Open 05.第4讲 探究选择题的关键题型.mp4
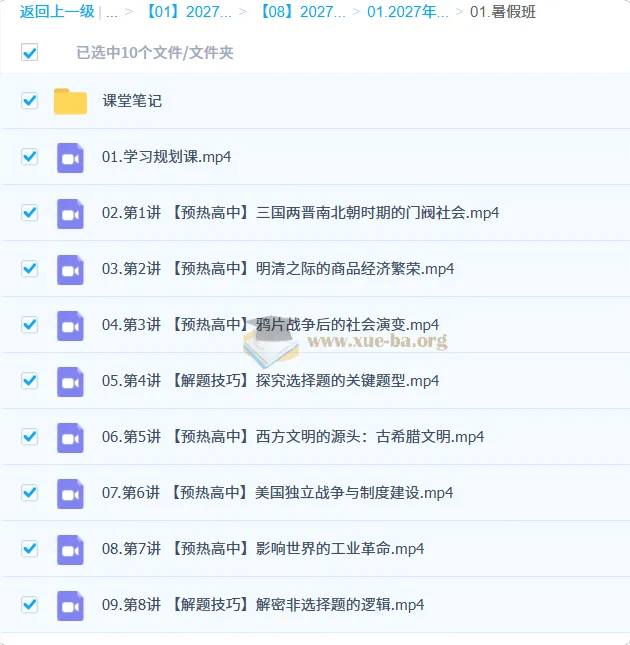Image resolution: width=630 pixels, height=645 pixels. tap(271, 381)
